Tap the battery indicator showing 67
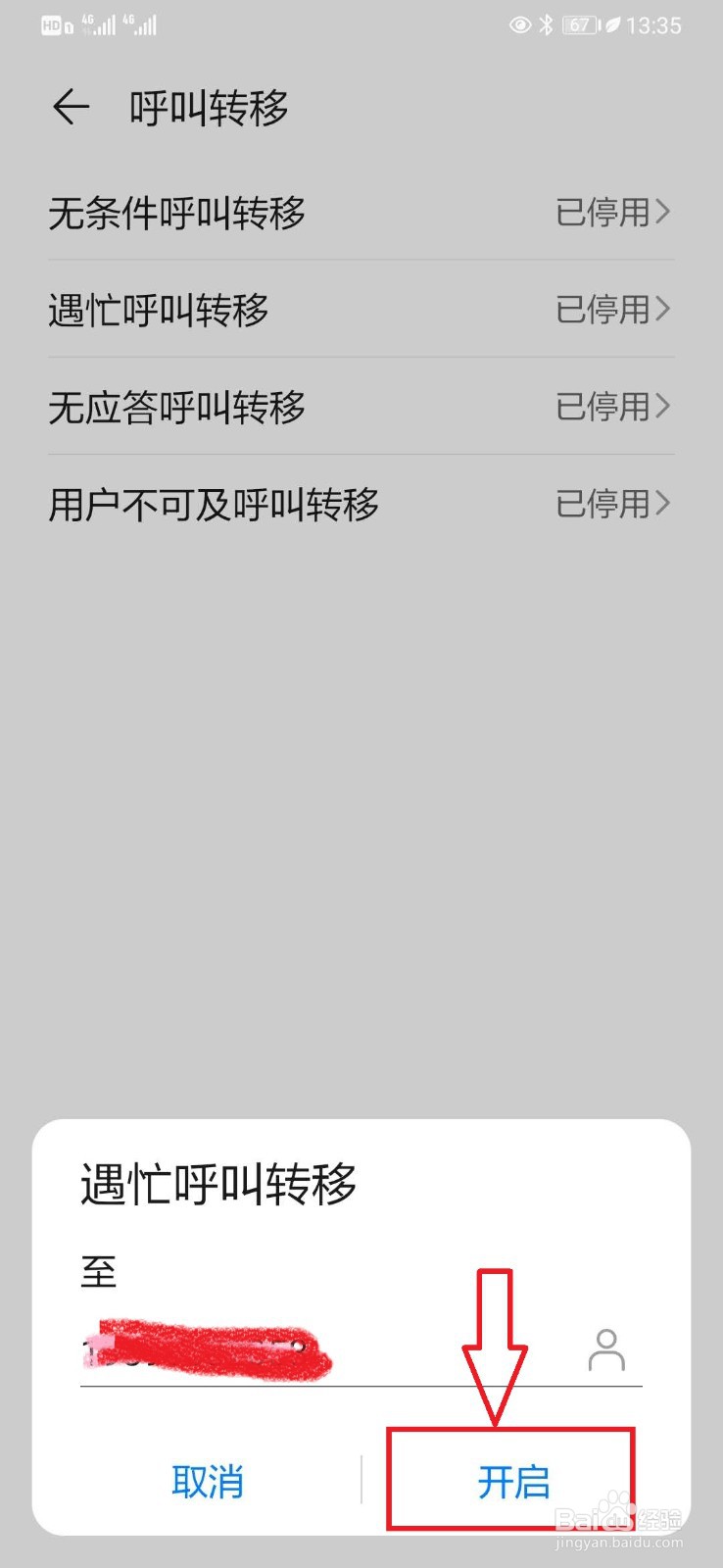The width and height of the screenshot is (723, 1568). (581, 26)
